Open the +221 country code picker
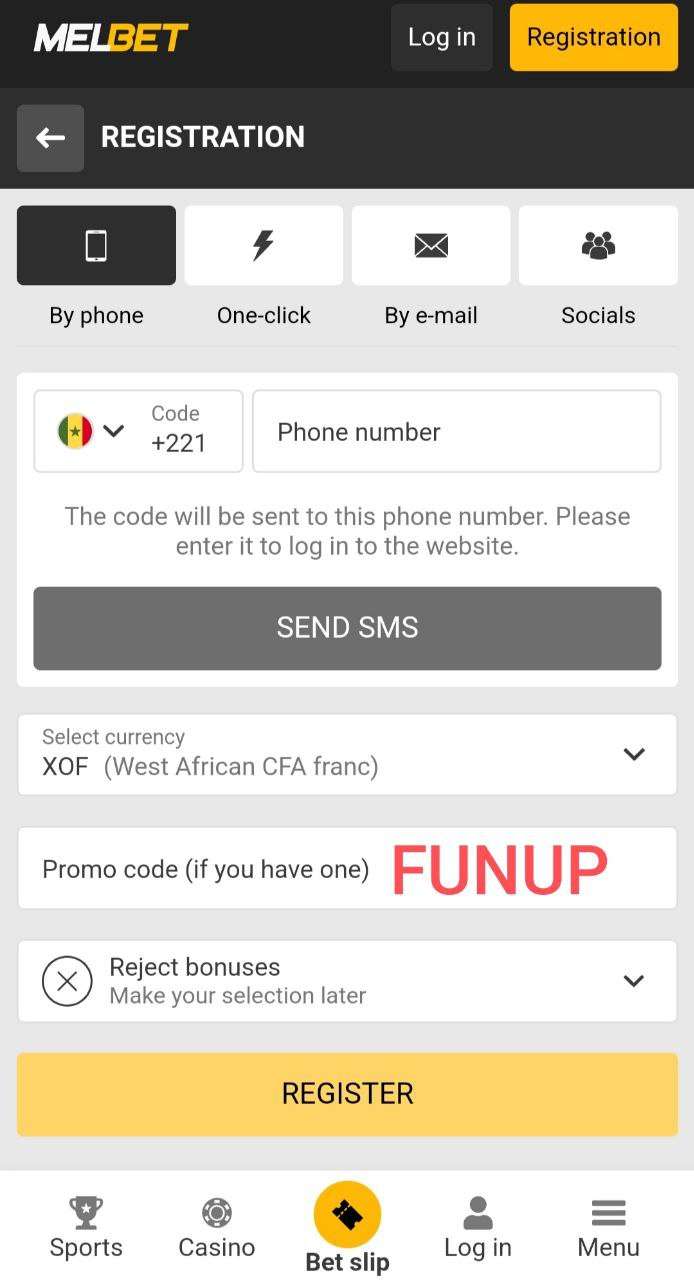694x1280 pixels. tap(138, 431)
